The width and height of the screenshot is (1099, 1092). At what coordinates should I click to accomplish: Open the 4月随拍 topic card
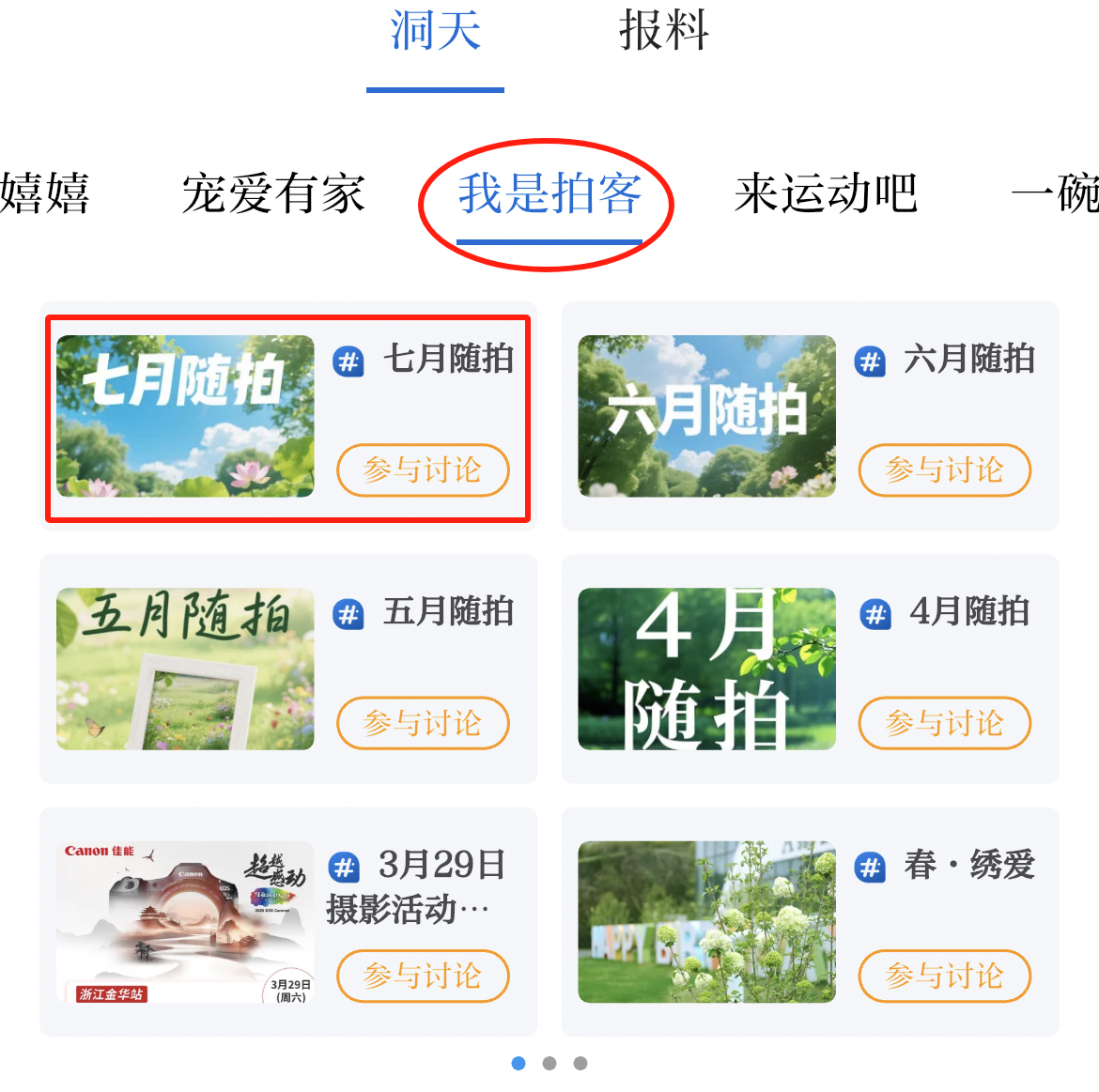[706, 669]
